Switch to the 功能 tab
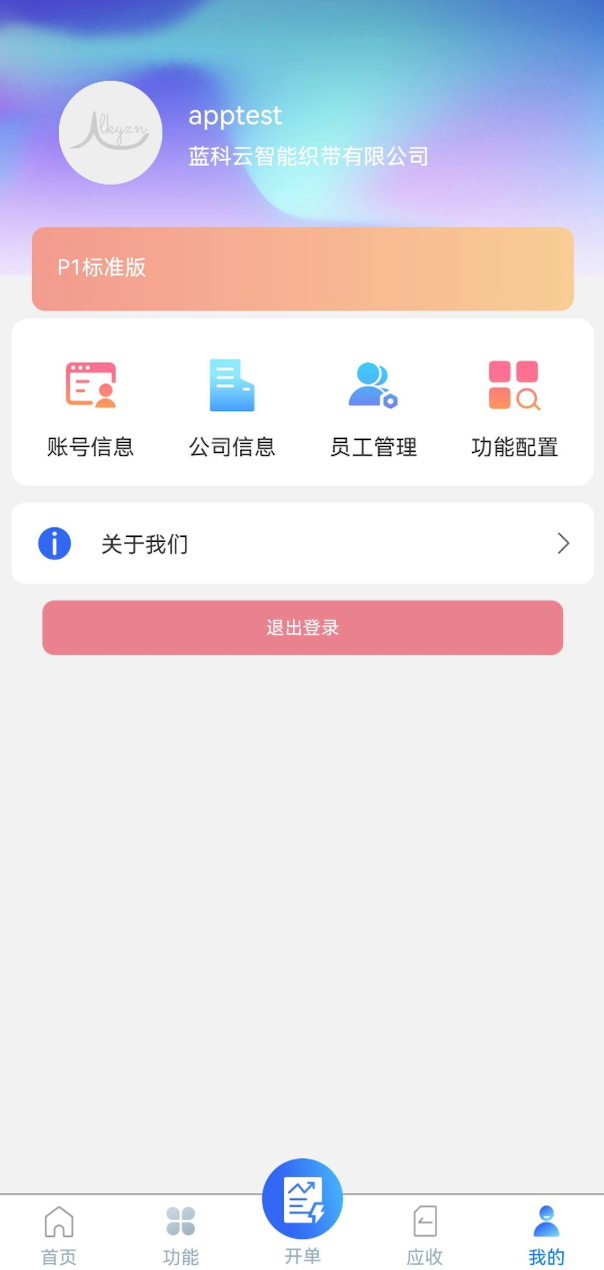 coord(181,1235)
